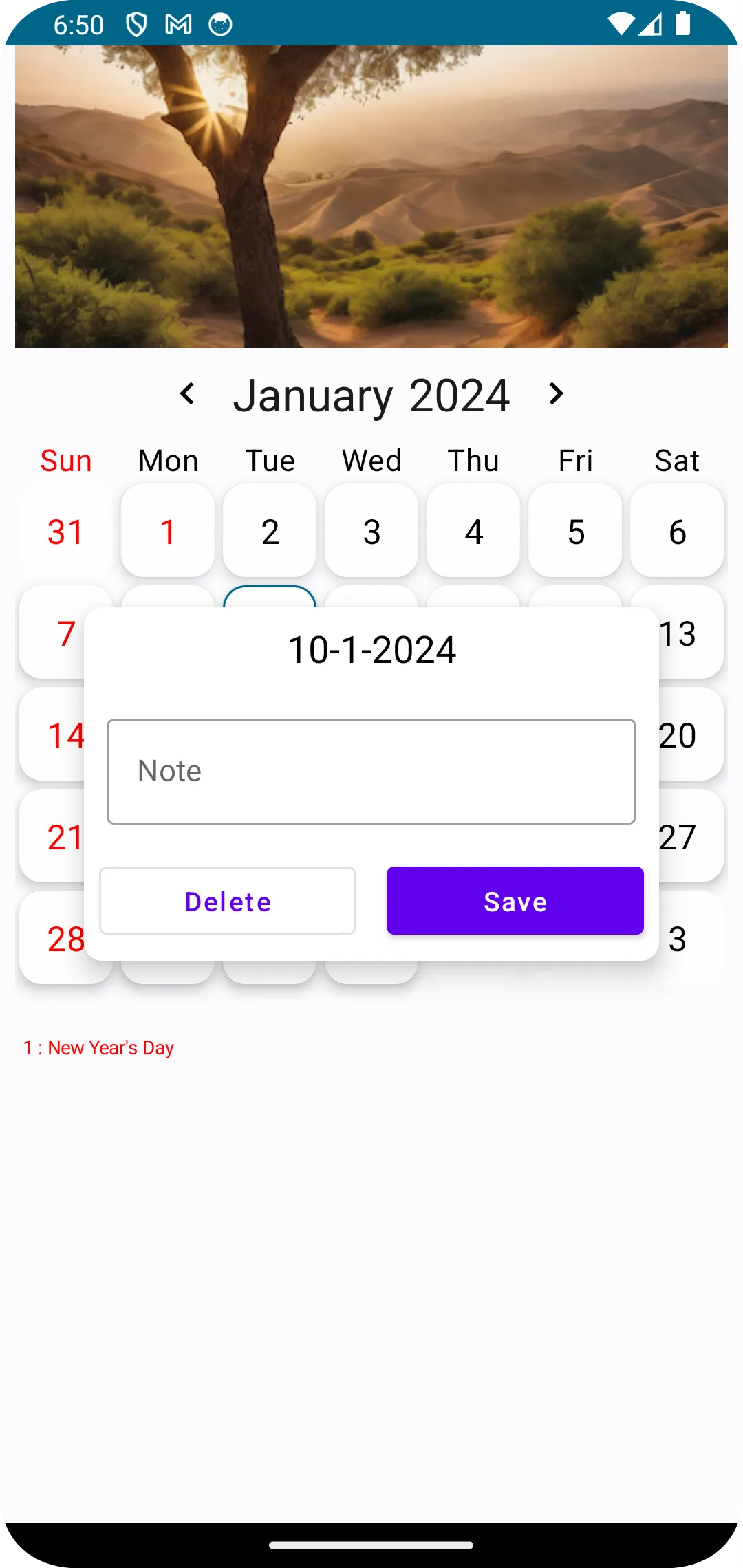Open the date January 20
743x1568 pixels.
[688, 734]
